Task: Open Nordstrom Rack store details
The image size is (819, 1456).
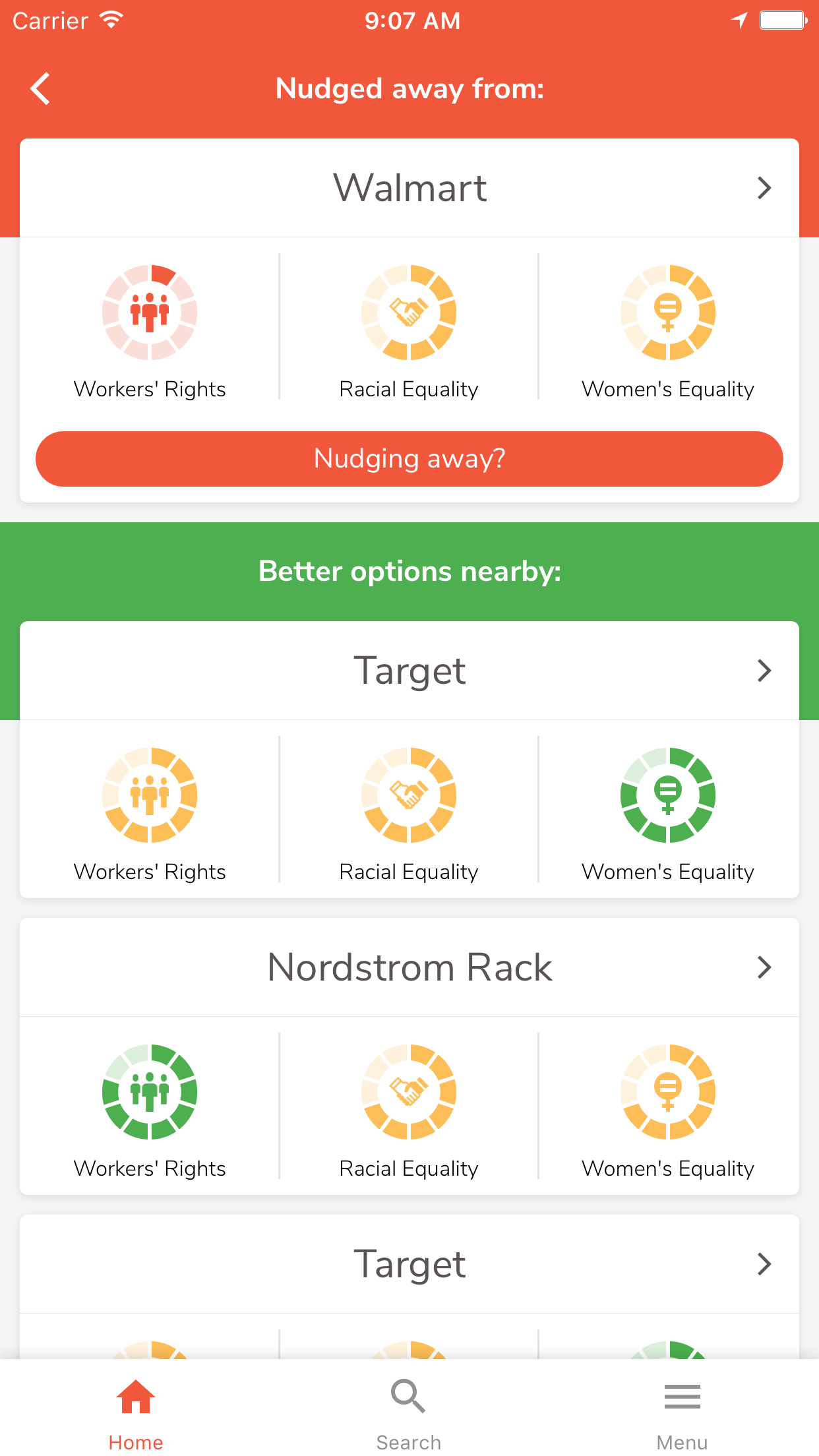Action: pyautogui.click(x=409, y=967)
